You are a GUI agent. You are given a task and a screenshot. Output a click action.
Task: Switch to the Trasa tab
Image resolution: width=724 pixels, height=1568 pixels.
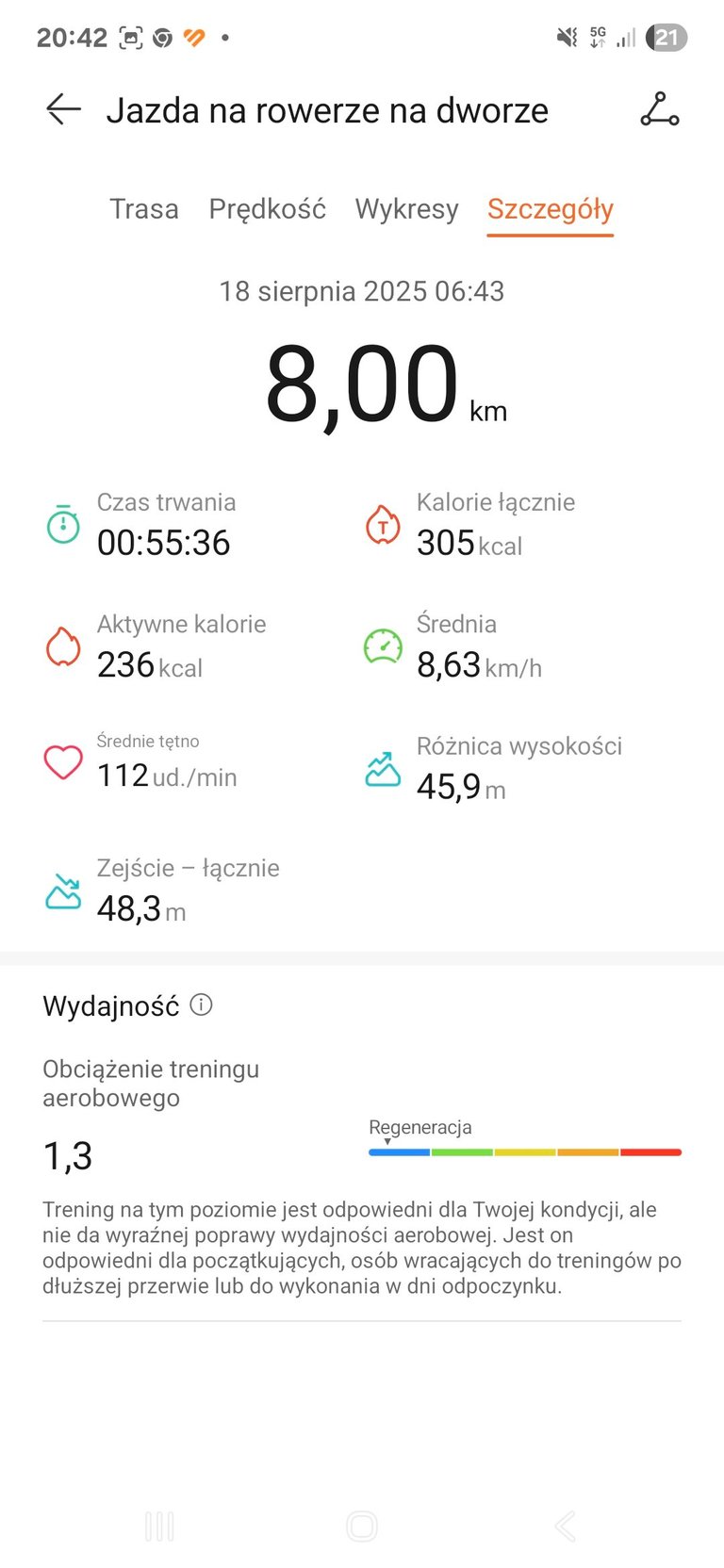[144, 208]
